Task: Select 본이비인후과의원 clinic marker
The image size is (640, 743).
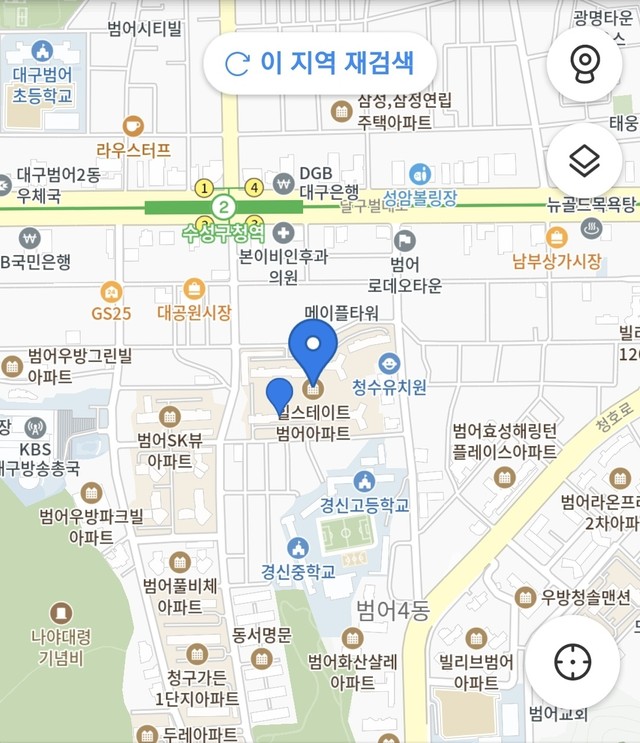Action: [x=284, y=232]
